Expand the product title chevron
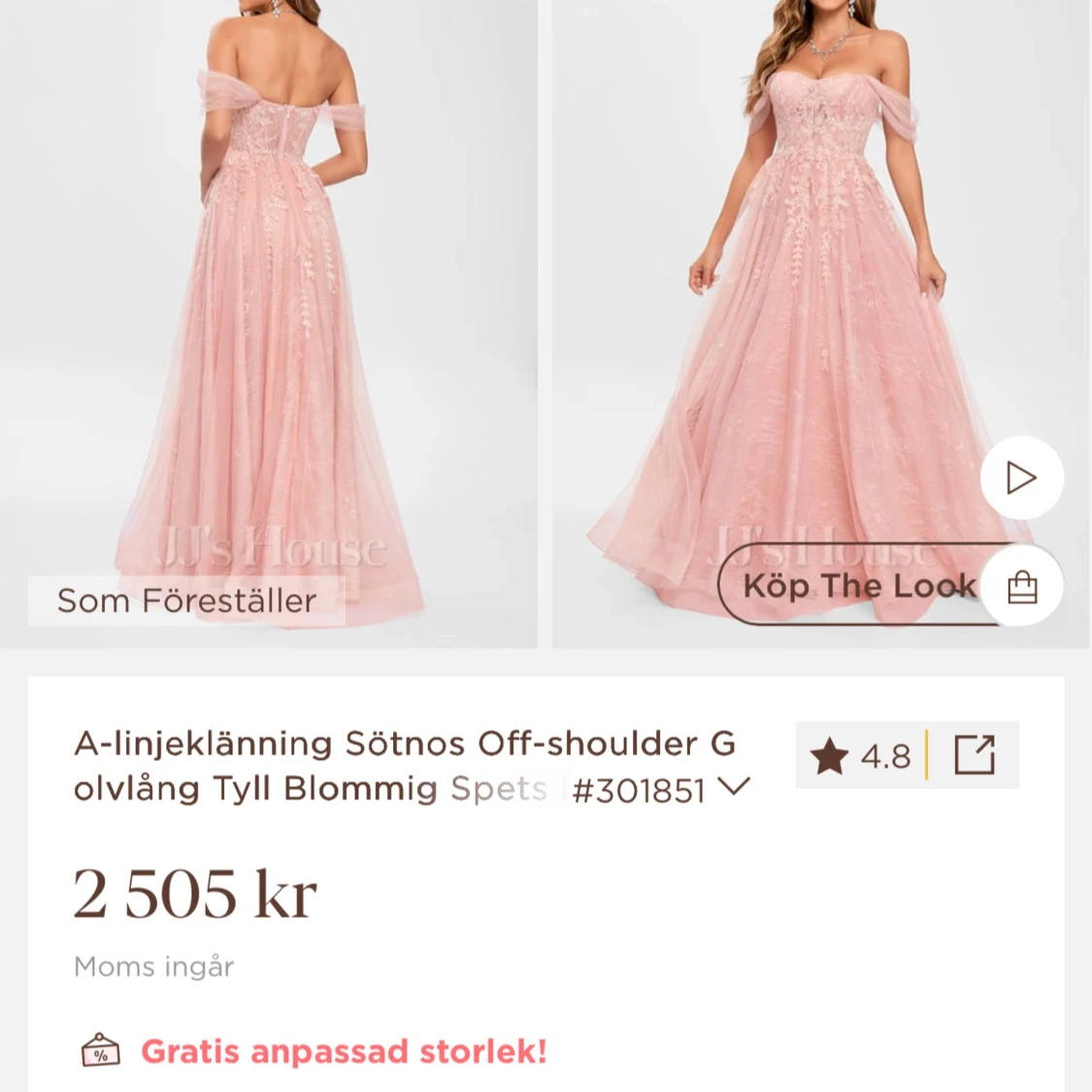 pyautogui.click(x=733, y=788)
